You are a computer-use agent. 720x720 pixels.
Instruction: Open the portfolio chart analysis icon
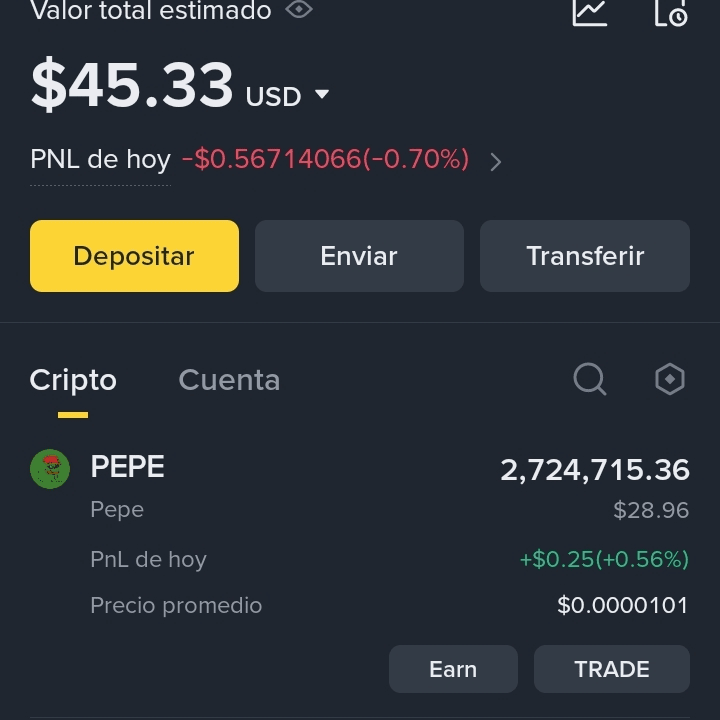point(590,12)
